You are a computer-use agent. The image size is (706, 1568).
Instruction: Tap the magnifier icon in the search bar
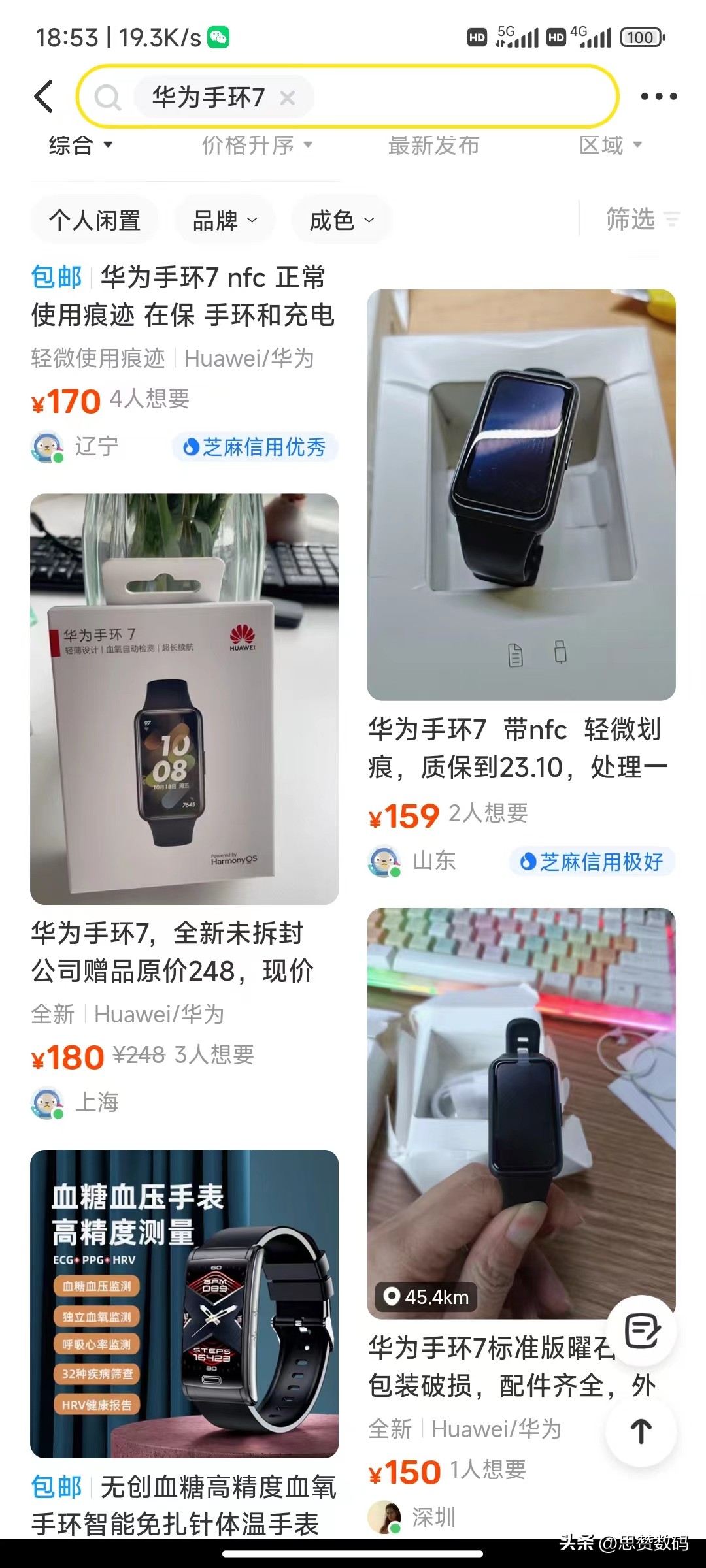coord(109,98)
